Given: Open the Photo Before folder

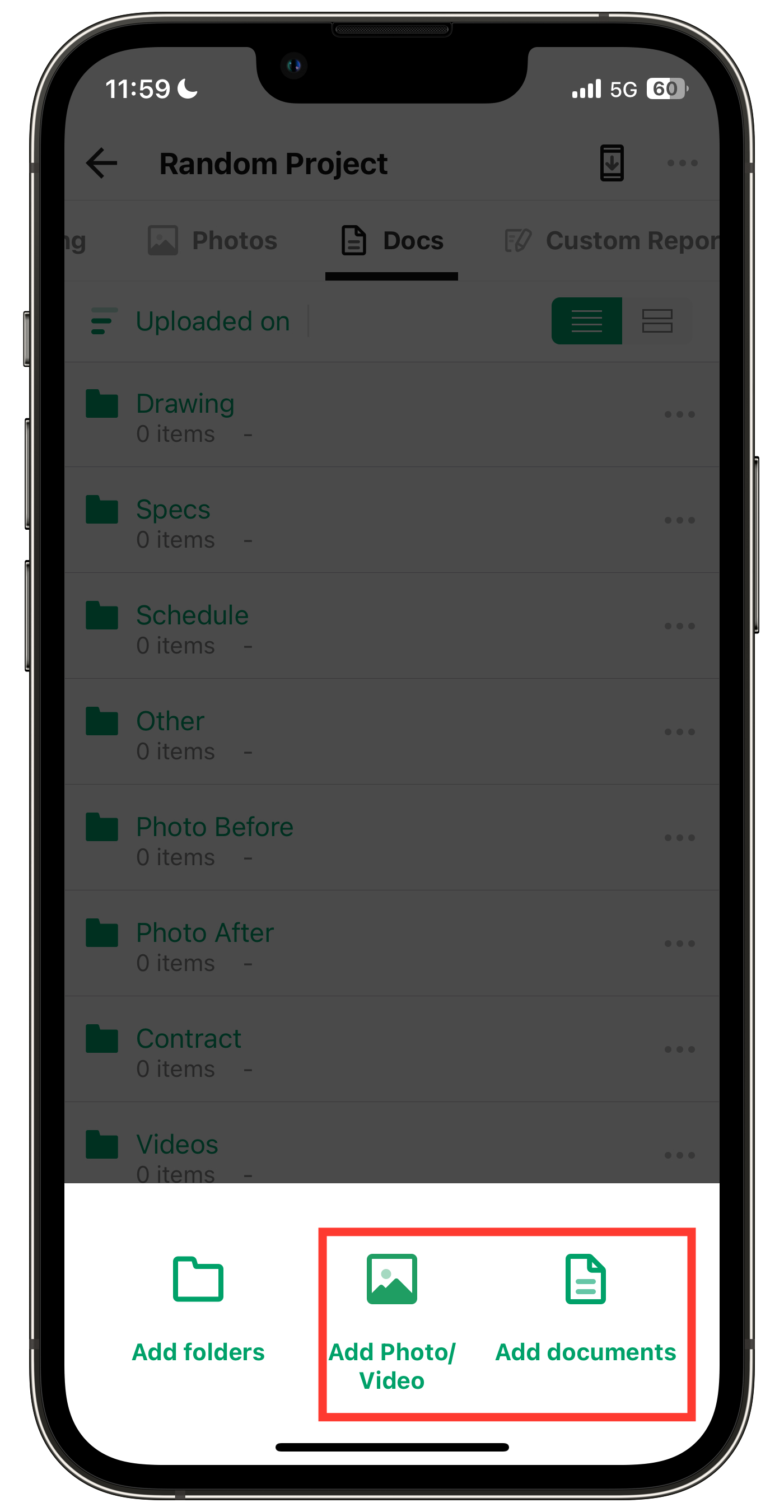Looking at the screenshot, I should (x=214, y=827).
